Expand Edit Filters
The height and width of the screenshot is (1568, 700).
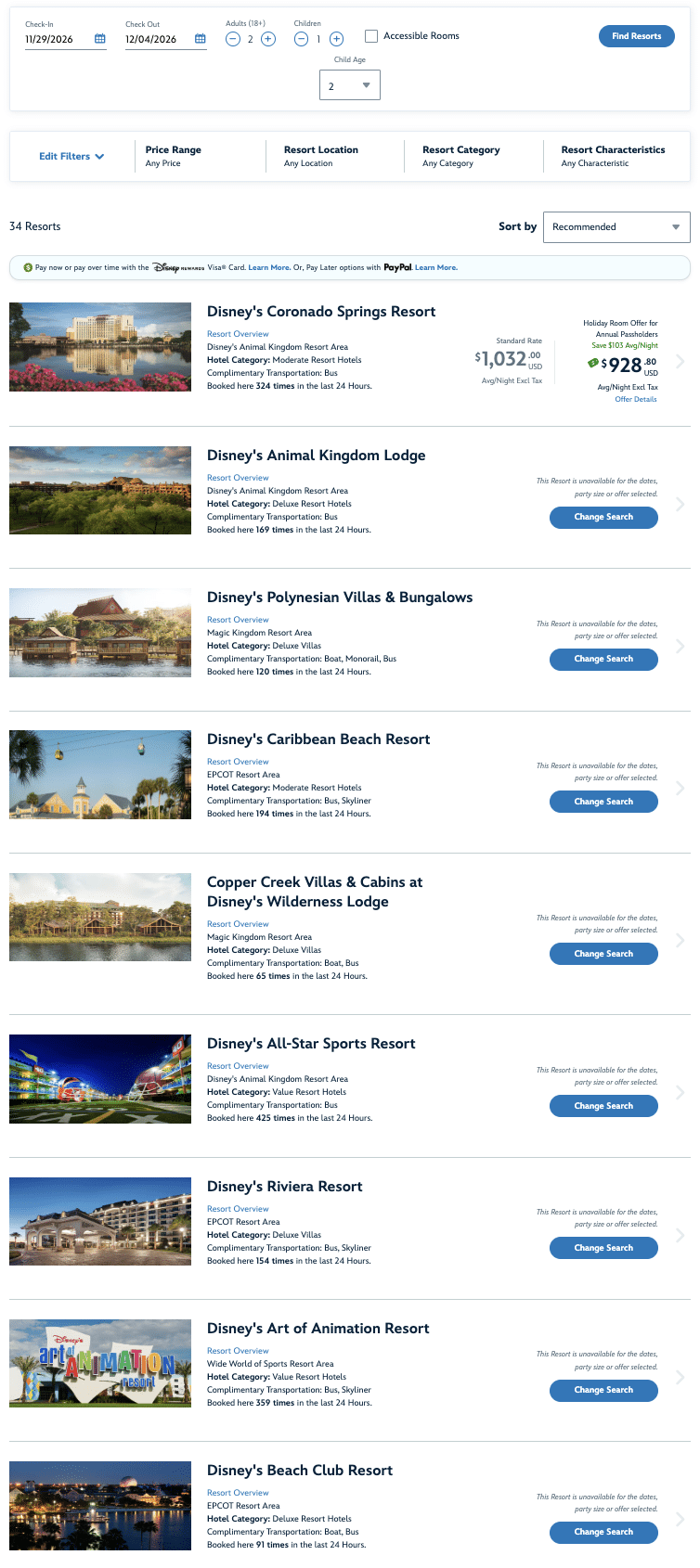tap(71, 157)
